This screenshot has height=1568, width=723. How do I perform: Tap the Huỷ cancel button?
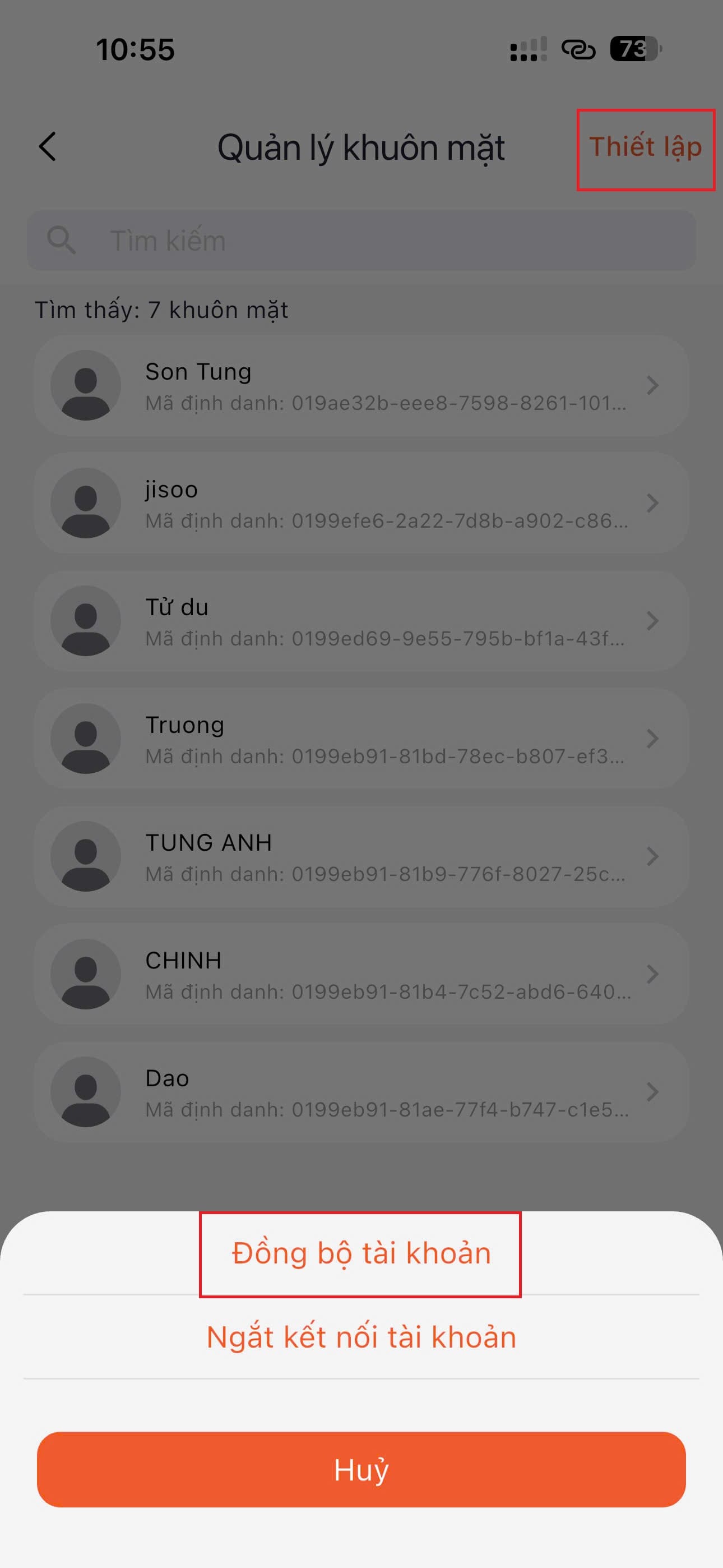coord(361,1469)
